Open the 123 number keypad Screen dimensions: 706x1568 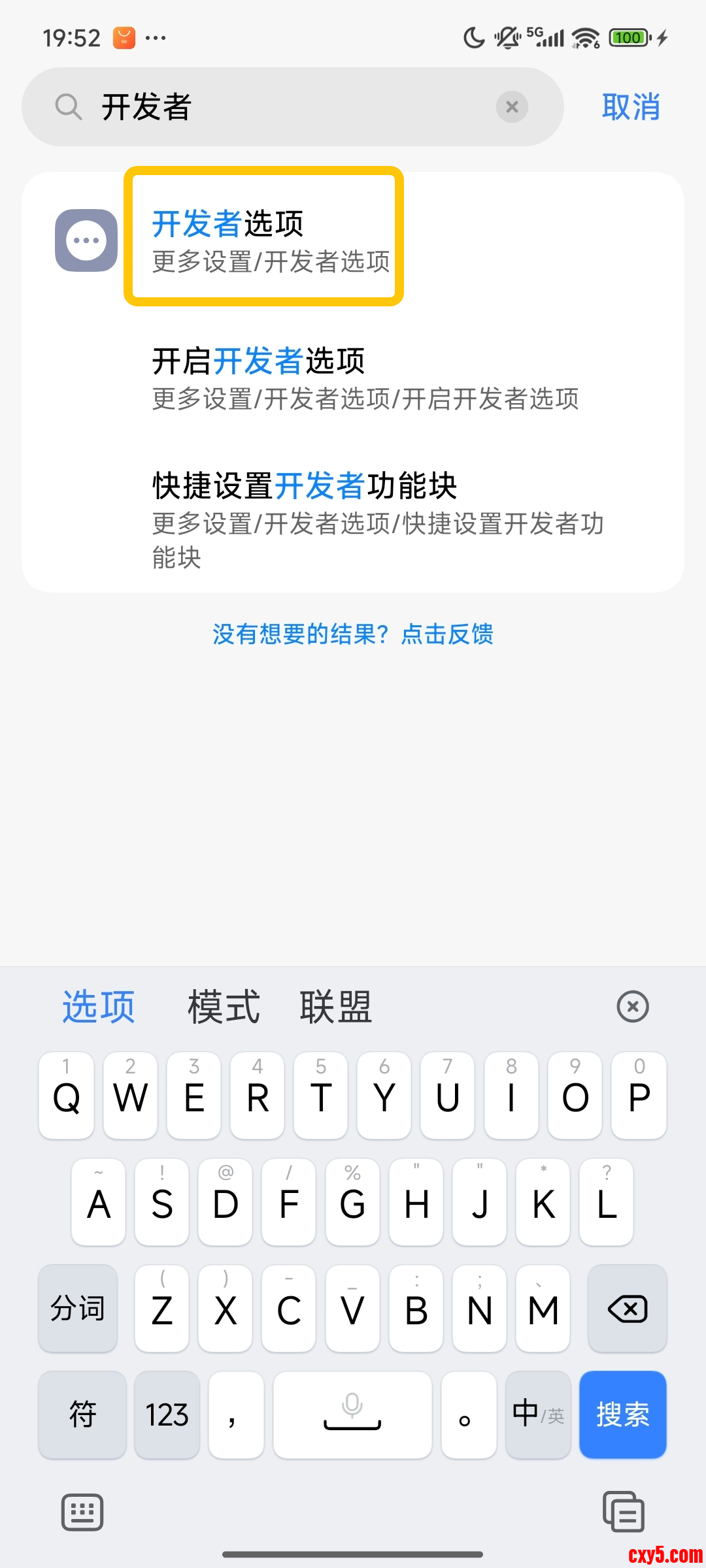pos(167,1414)
